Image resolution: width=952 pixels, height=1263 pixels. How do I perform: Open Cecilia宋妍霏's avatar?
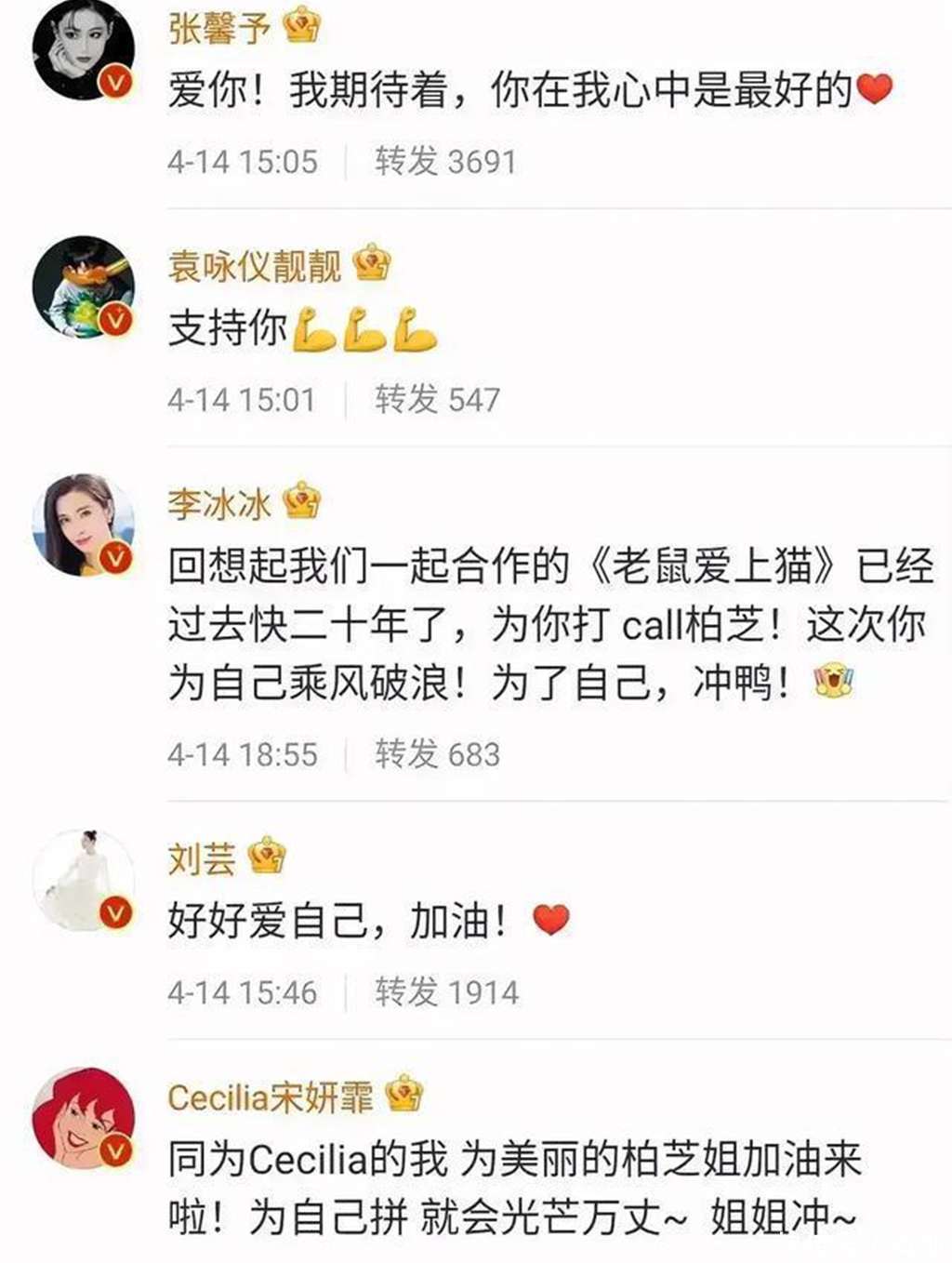(83, 1118)
